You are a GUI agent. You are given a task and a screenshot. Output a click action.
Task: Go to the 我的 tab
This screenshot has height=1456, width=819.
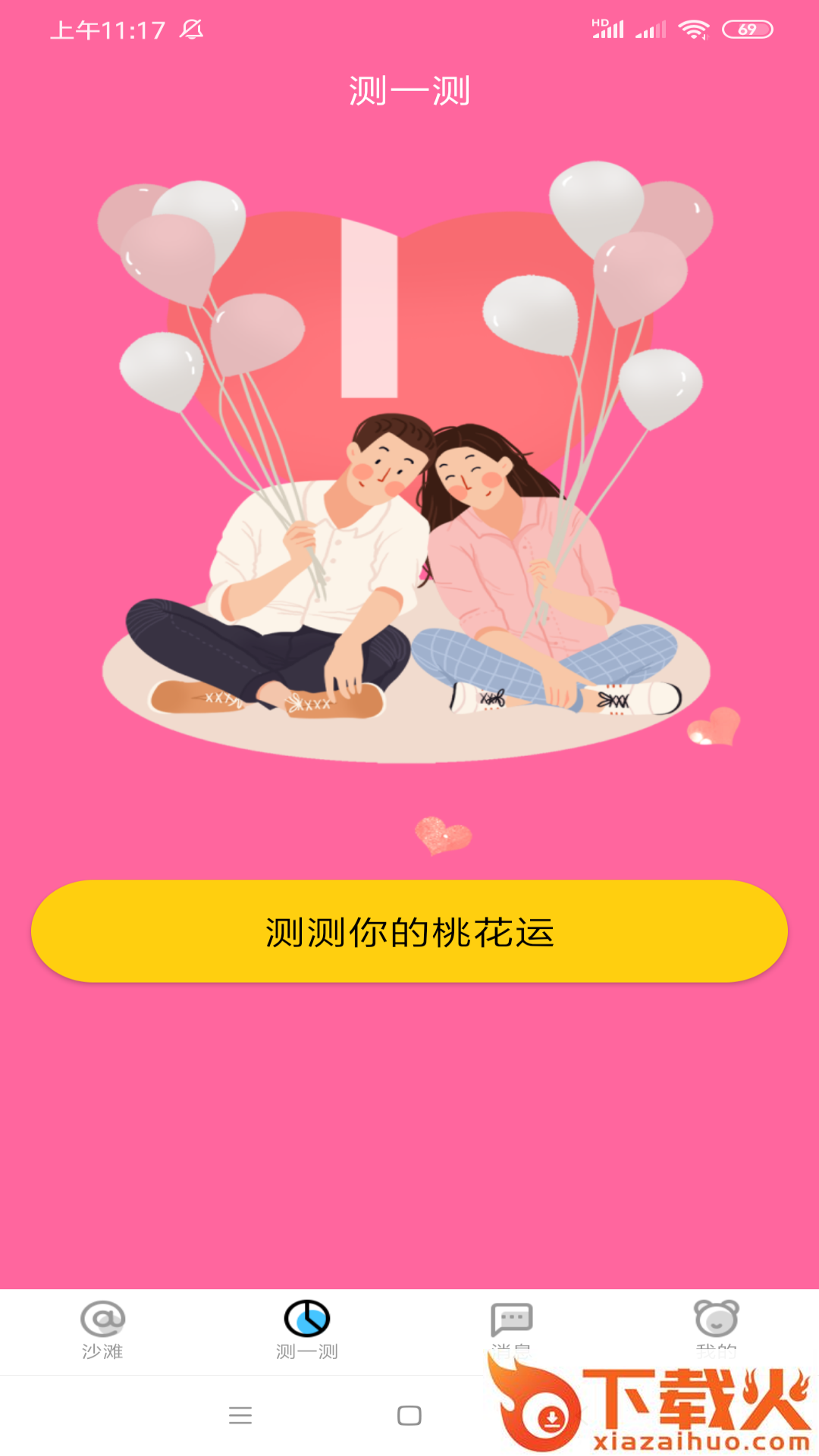pos(717,1323)
